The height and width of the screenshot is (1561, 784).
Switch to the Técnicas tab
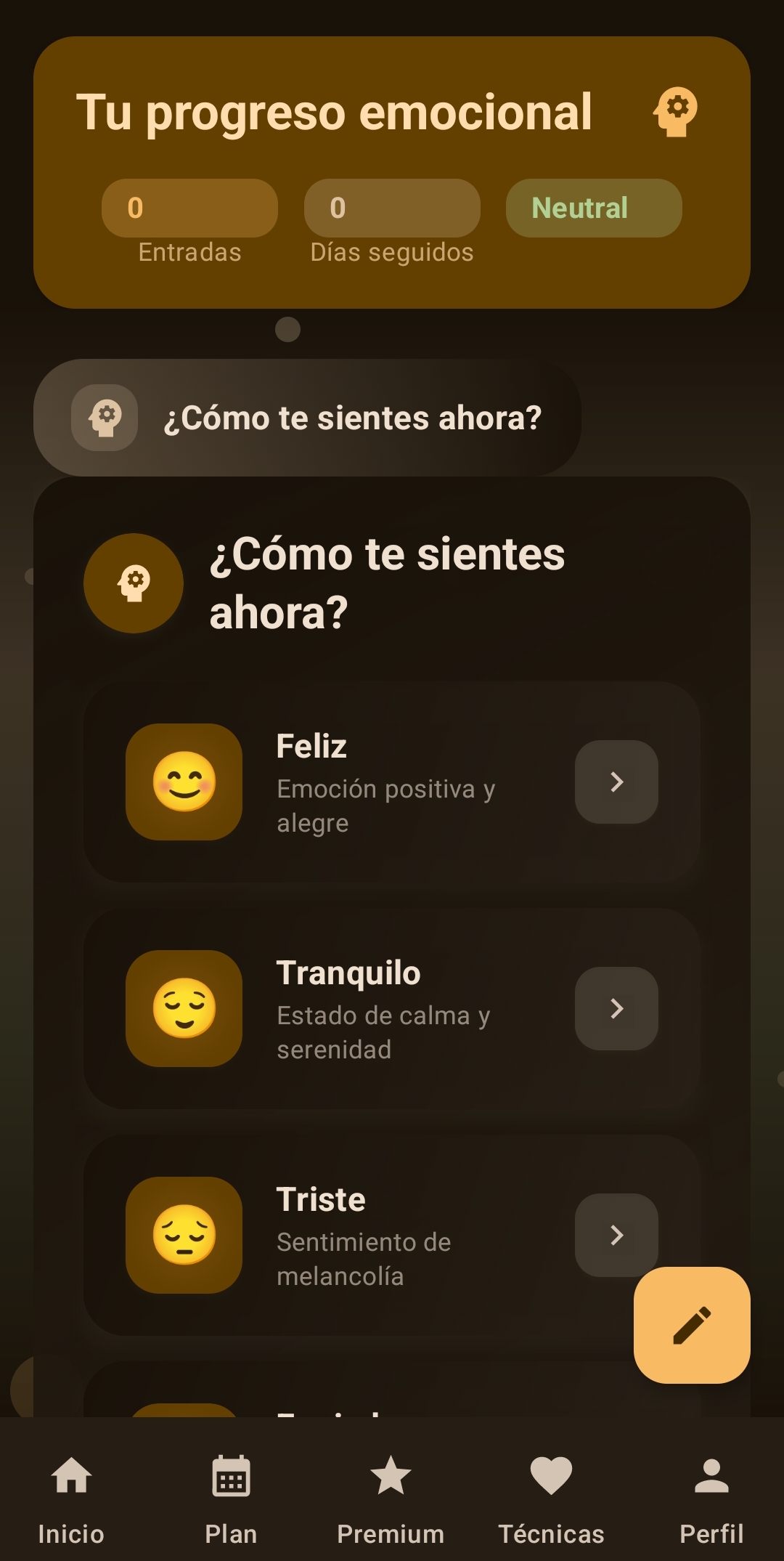coord(551,1499)
